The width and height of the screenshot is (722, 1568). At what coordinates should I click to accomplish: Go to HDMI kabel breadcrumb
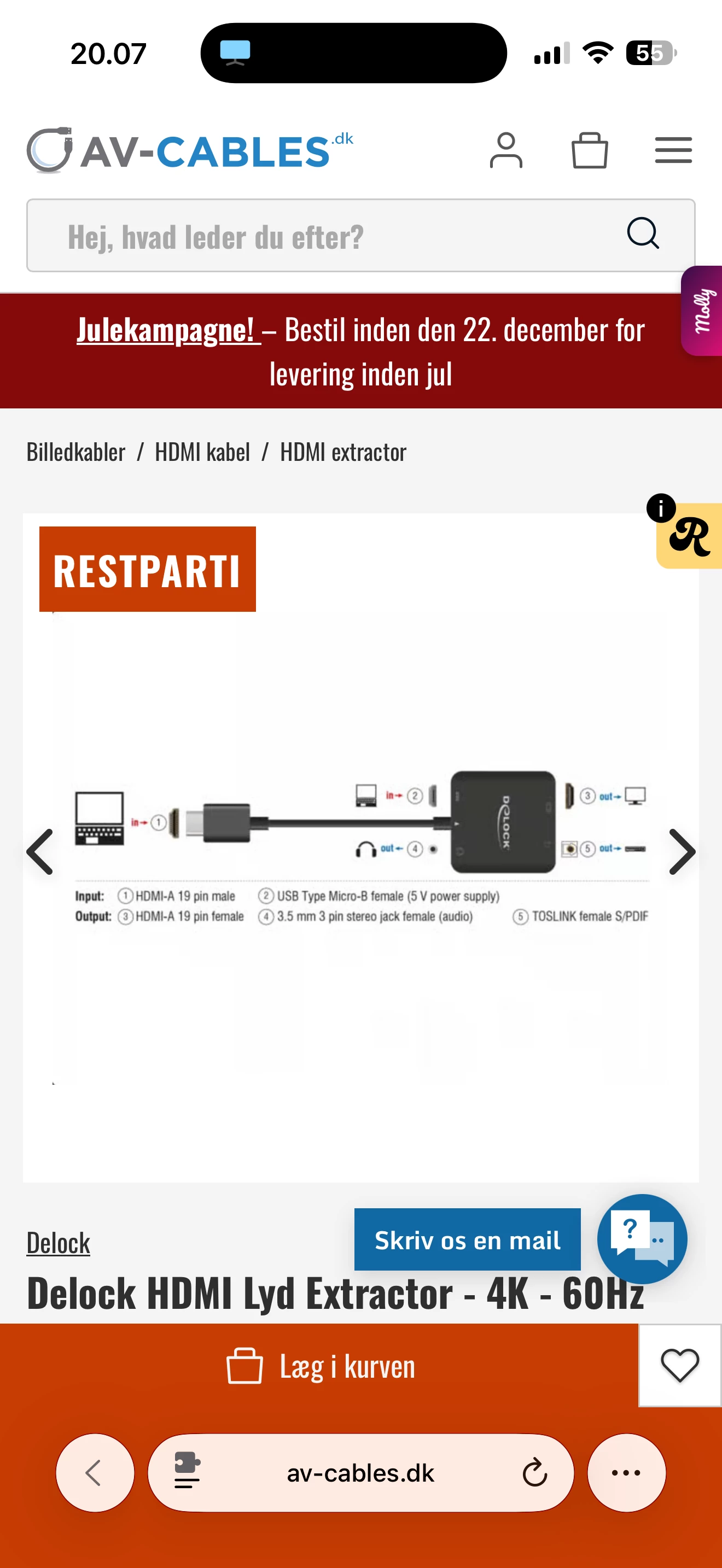(x=202, y=452)
